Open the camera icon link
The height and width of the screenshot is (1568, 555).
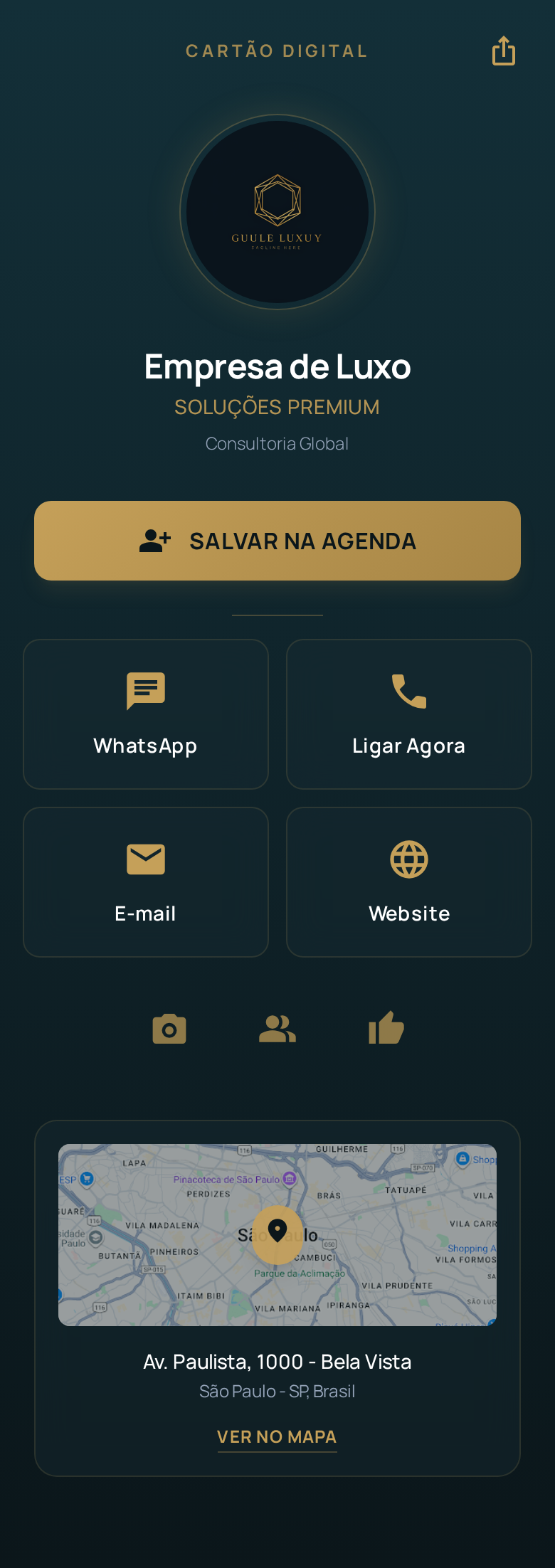pos(169,1029)
